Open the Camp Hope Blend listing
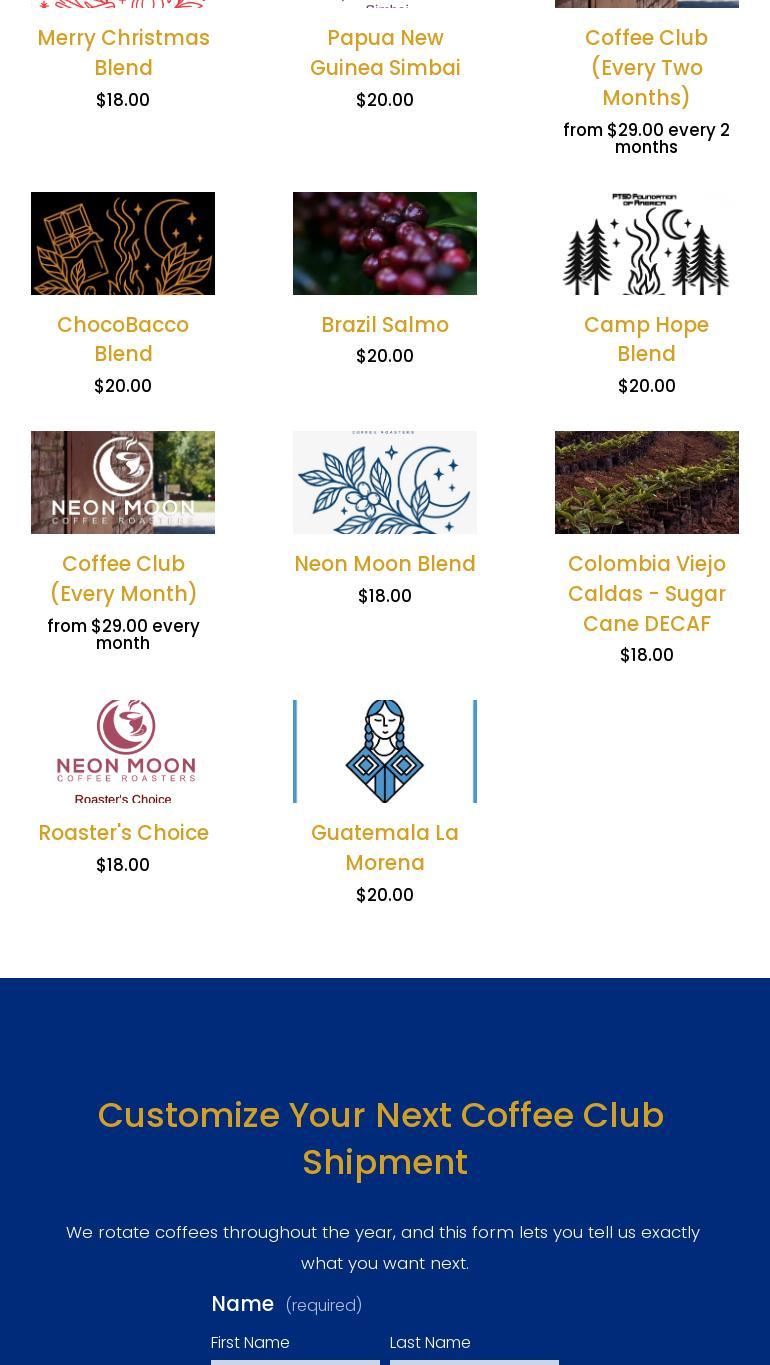This screenshot has width=770, height=1365. [x=646, y=339]
